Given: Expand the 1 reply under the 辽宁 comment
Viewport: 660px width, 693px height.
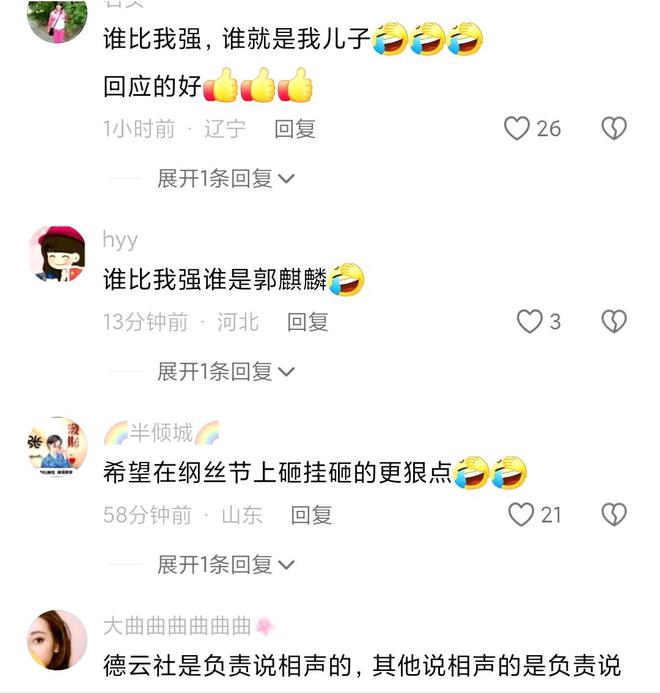Looking at the screenshot, I should click(x=226, y=179).
